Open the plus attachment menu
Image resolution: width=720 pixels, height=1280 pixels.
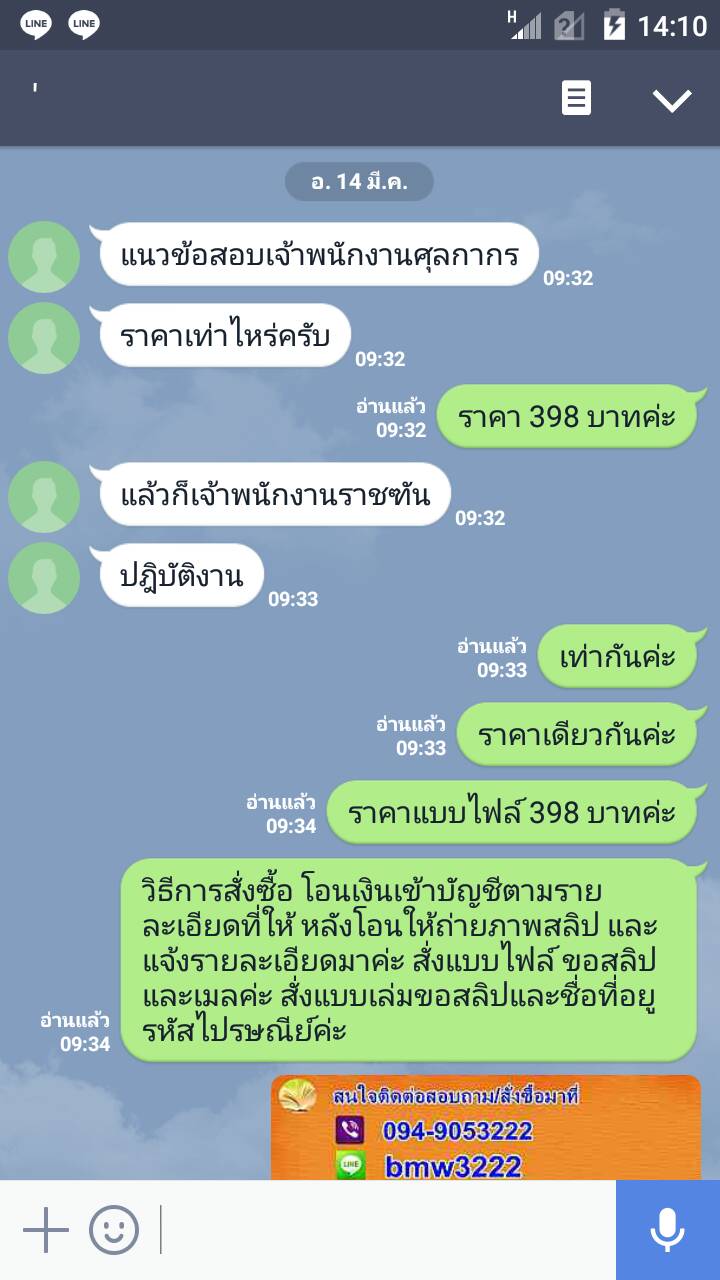(45, 1230)
